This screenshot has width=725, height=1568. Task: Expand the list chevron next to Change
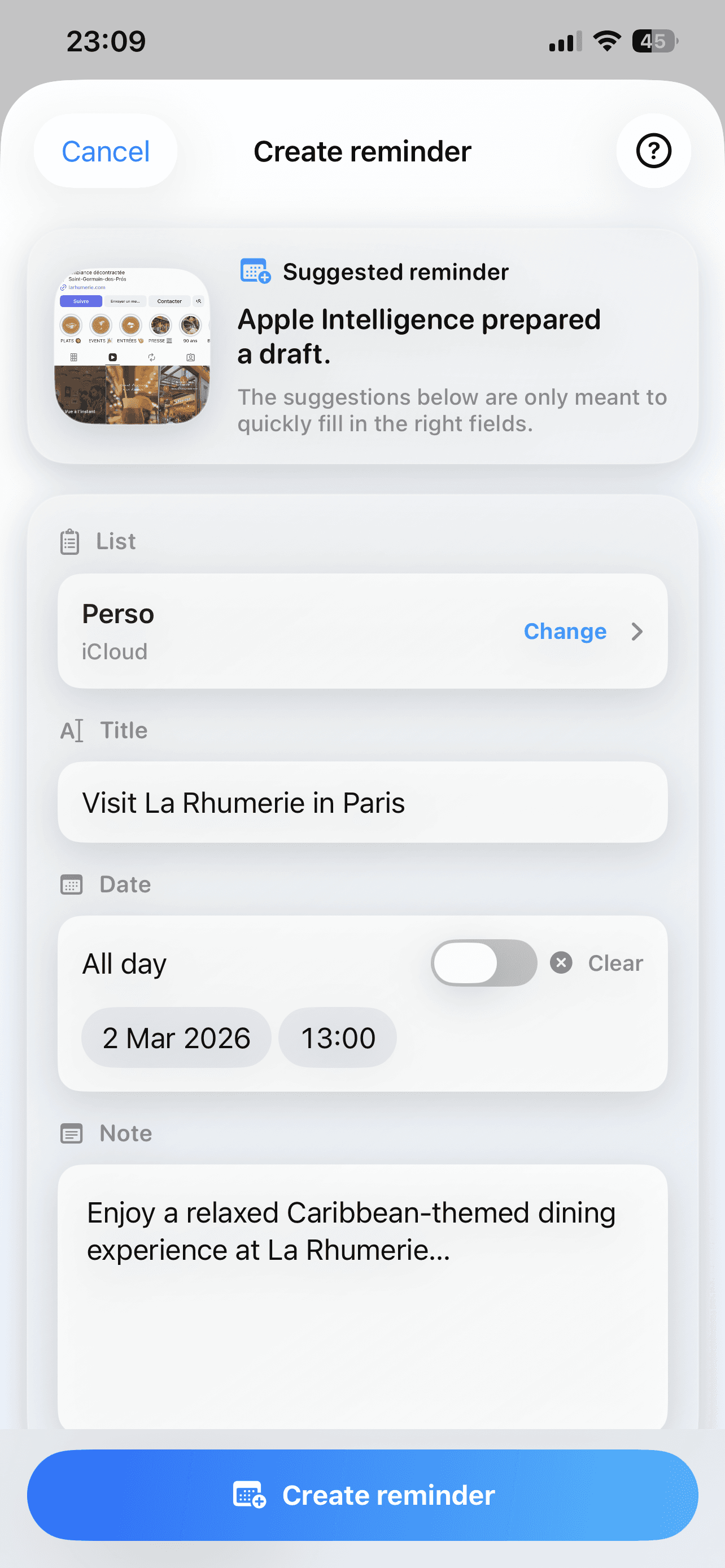(x=637, y=631)
